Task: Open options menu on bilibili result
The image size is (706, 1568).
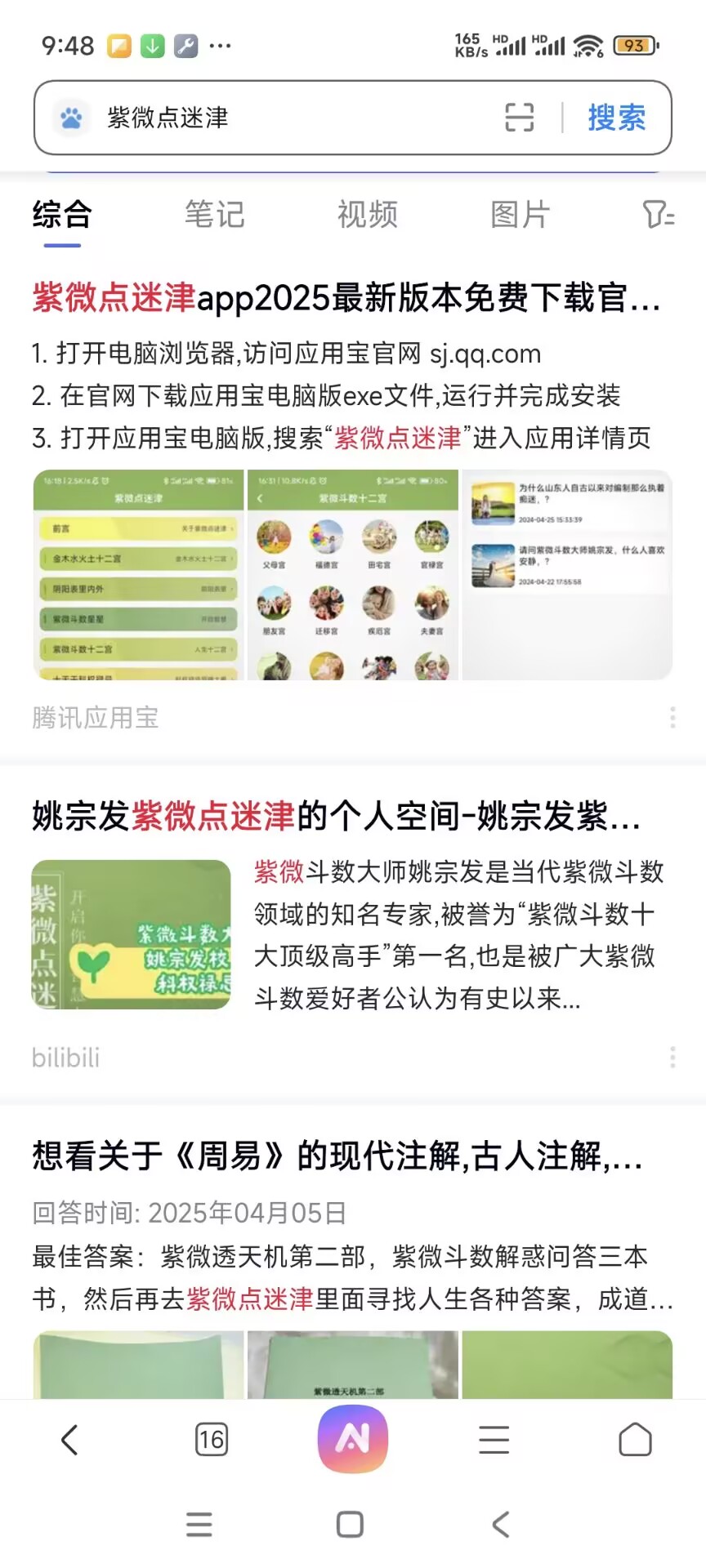Action: (672, 1056)
